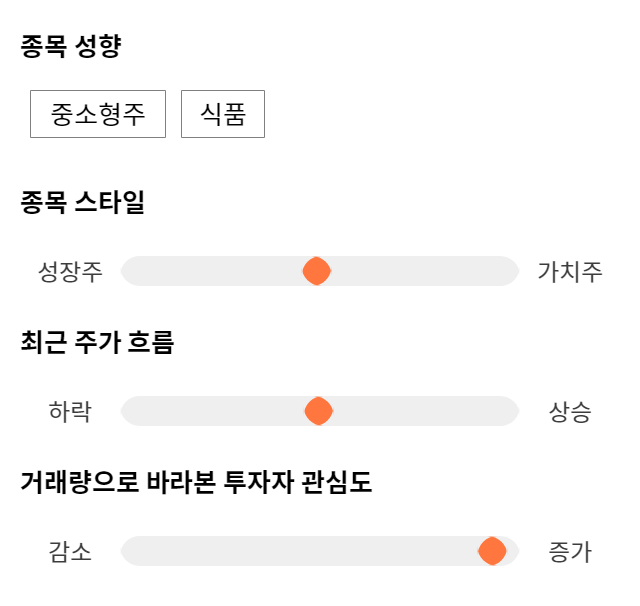The image size is (640, 606).
Task: Select the 중소형주 tag chip
Action: tap(98, 114)
